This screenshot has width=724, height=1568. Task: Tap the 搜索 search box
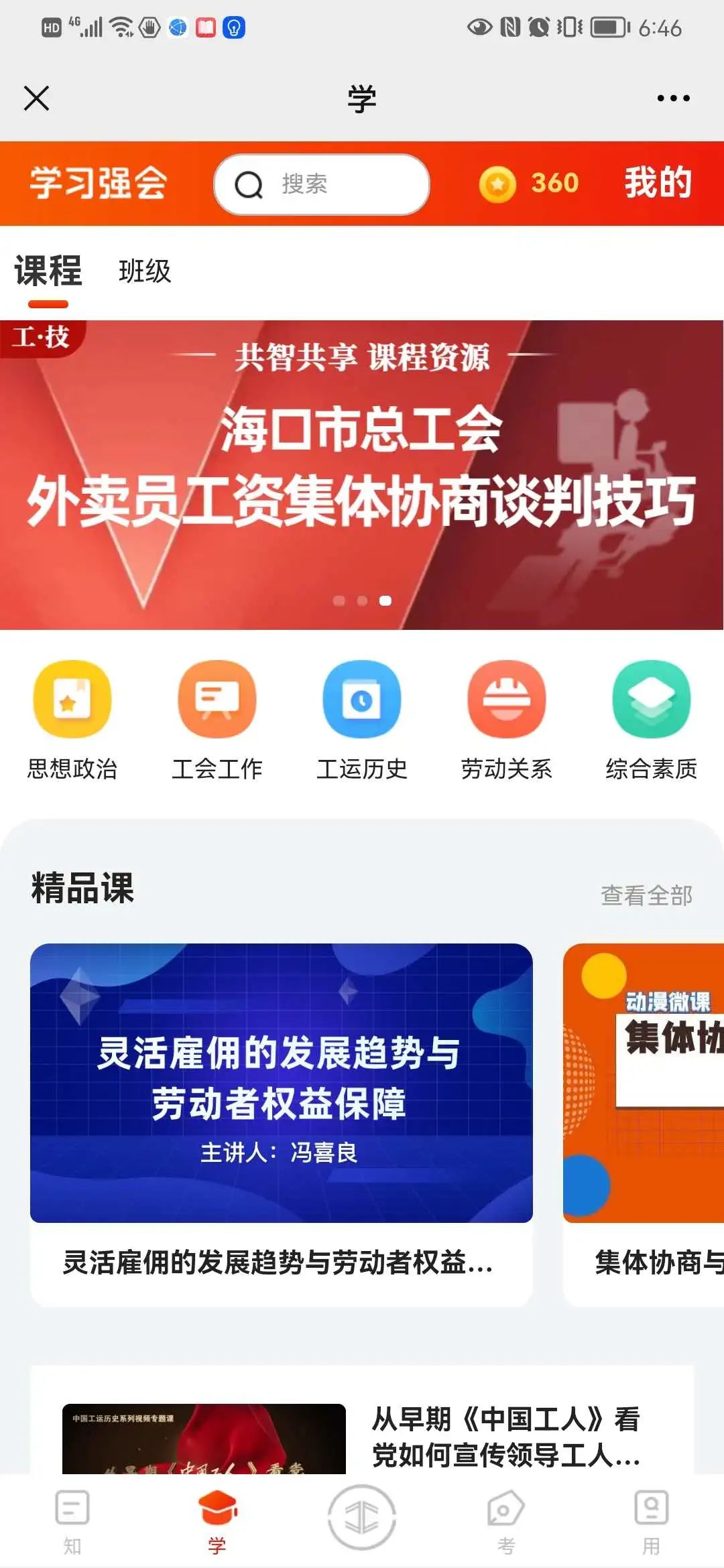tap(322, 184)
